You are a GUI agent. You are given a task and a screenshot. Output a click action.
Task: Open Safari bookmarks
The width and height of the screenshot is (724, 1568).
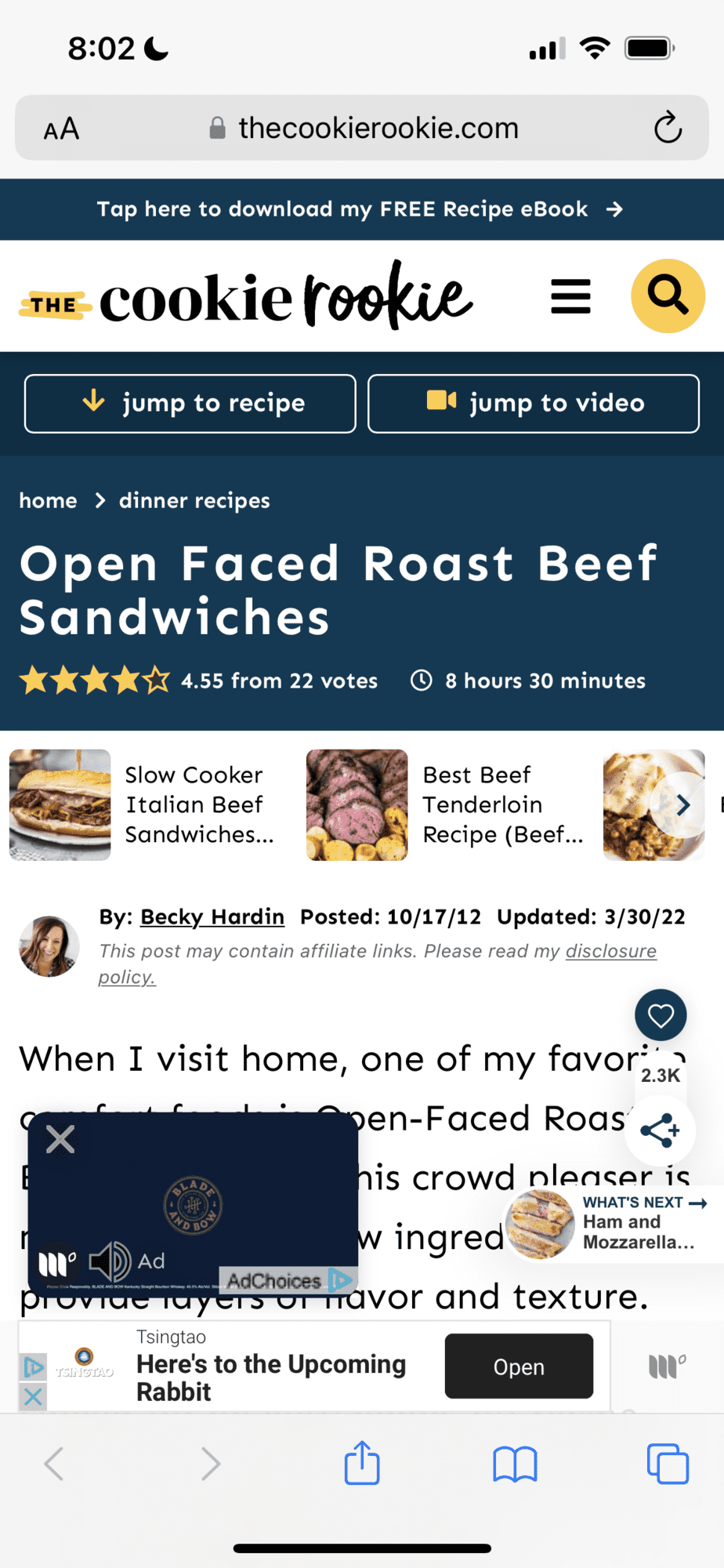[x=515, y=1464]
